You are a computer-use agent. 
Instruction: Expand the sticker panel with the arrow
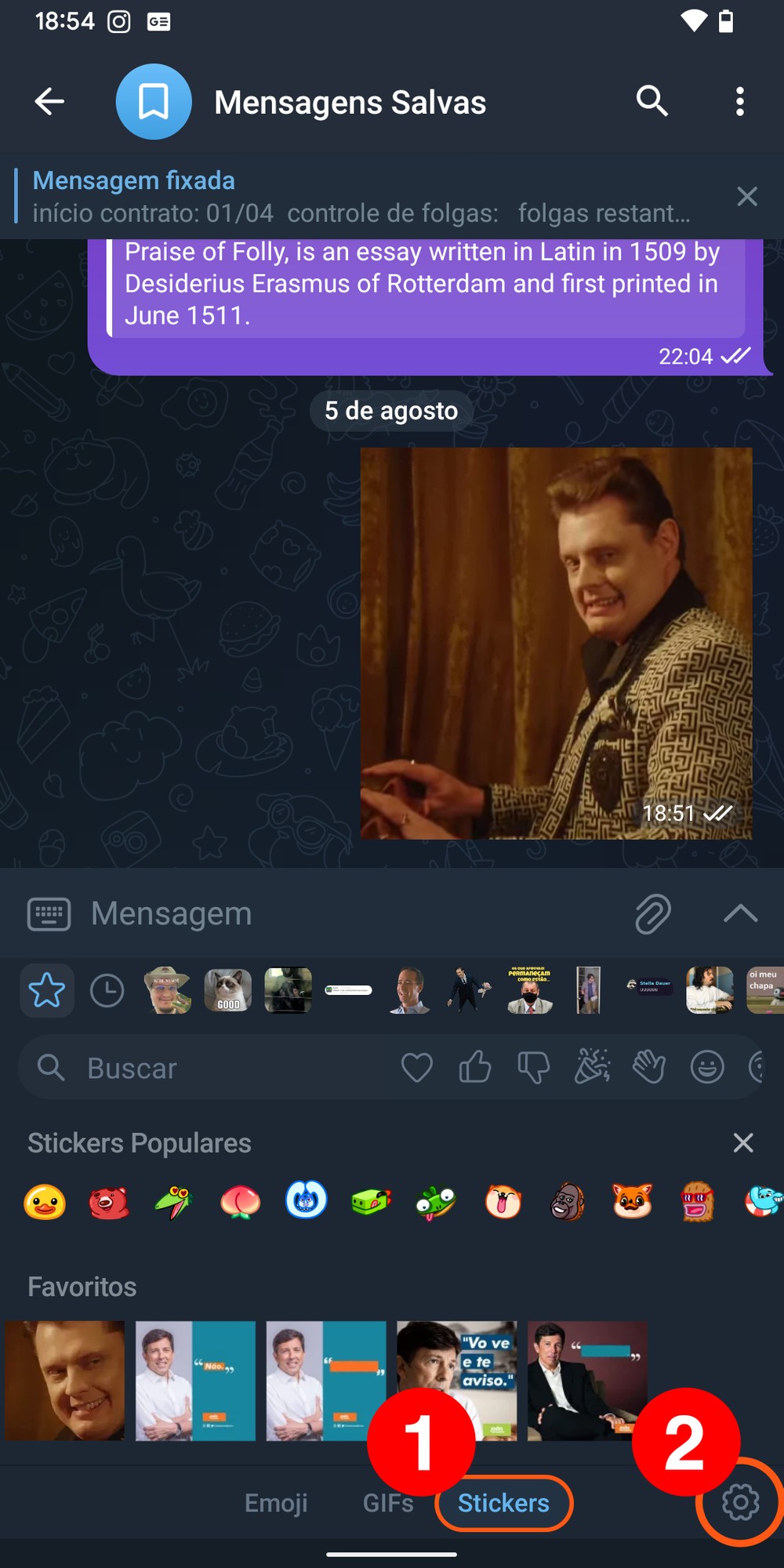[739, 914]
